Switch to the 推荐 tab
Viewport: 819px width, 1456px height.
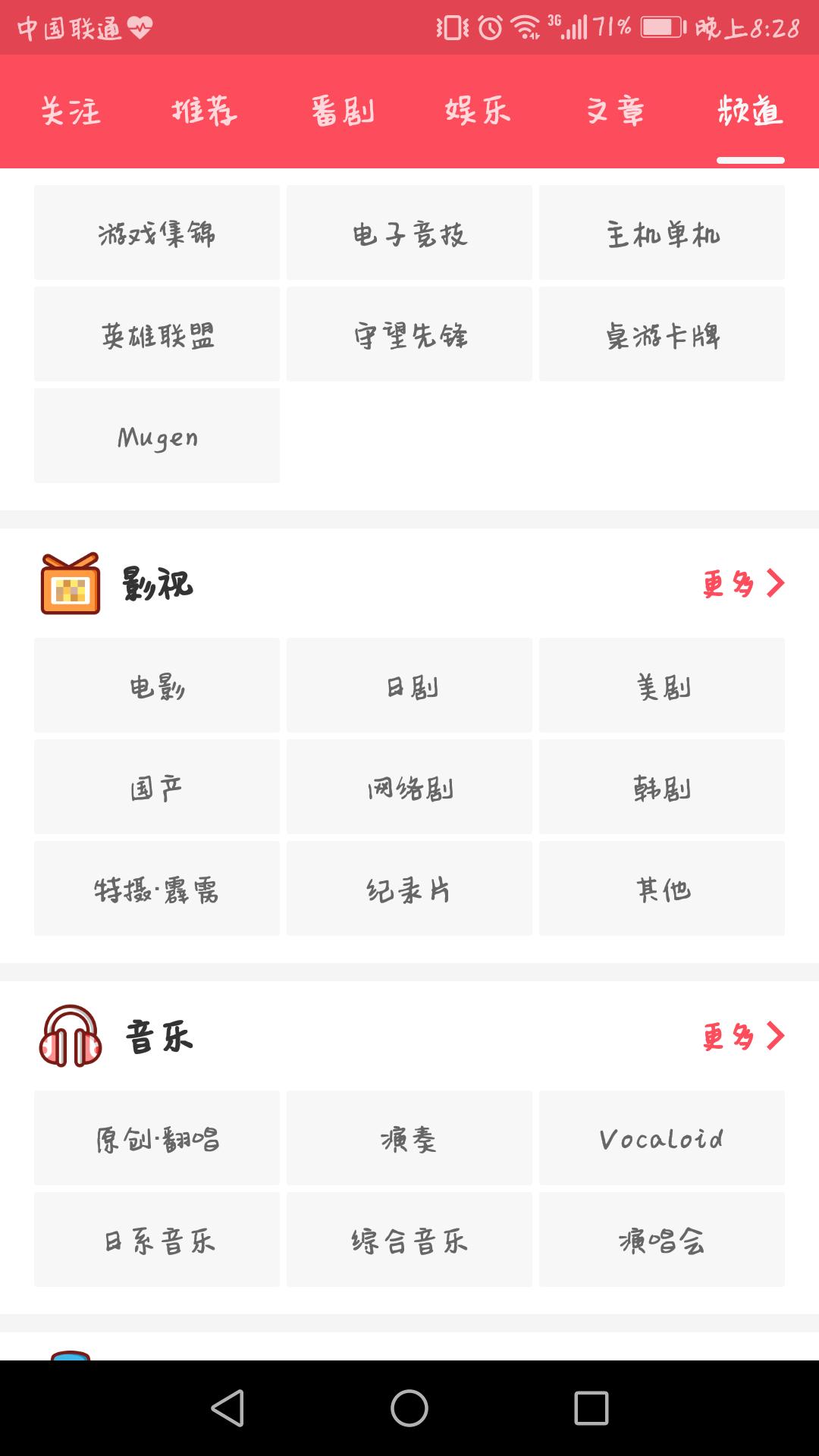point(205,111)
